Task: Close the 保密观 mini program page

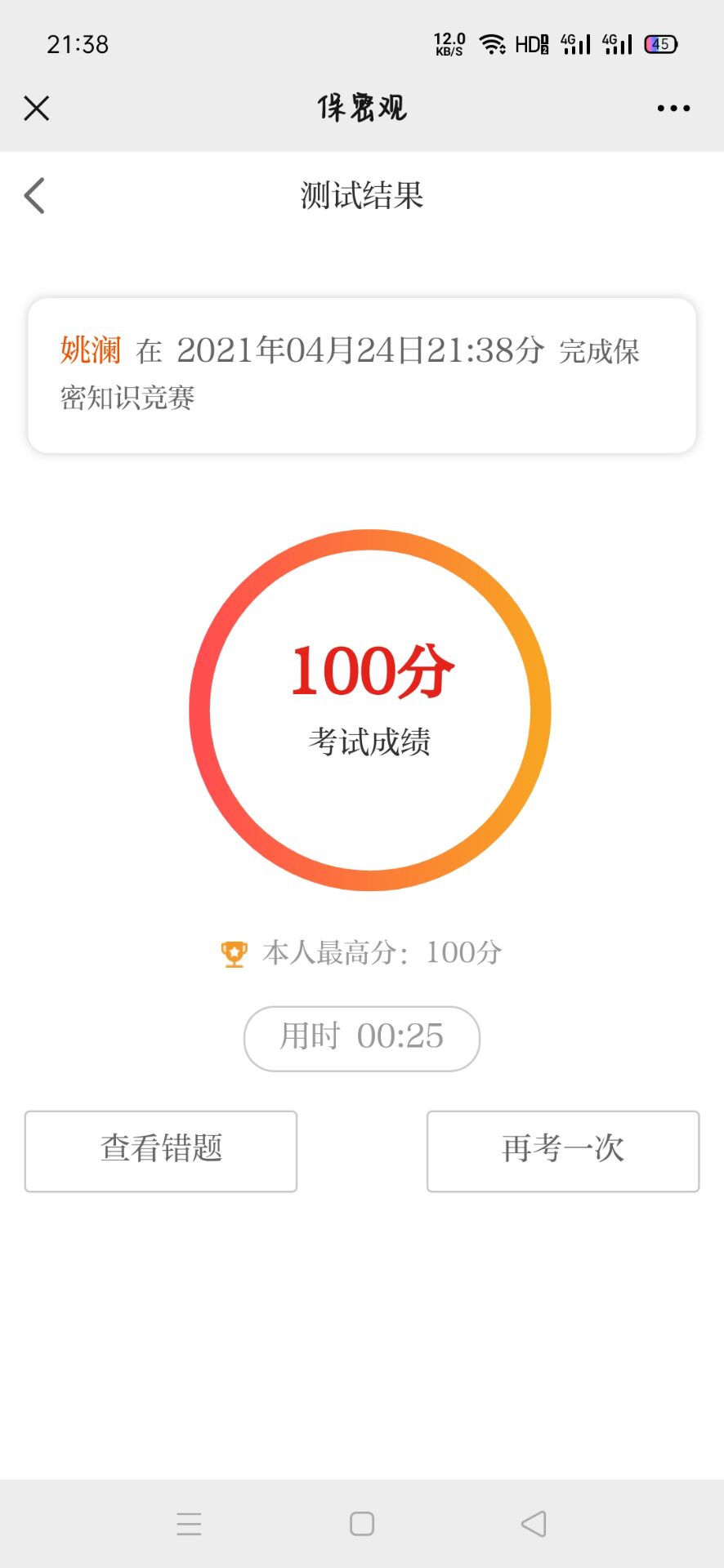Action: (37, 108)
